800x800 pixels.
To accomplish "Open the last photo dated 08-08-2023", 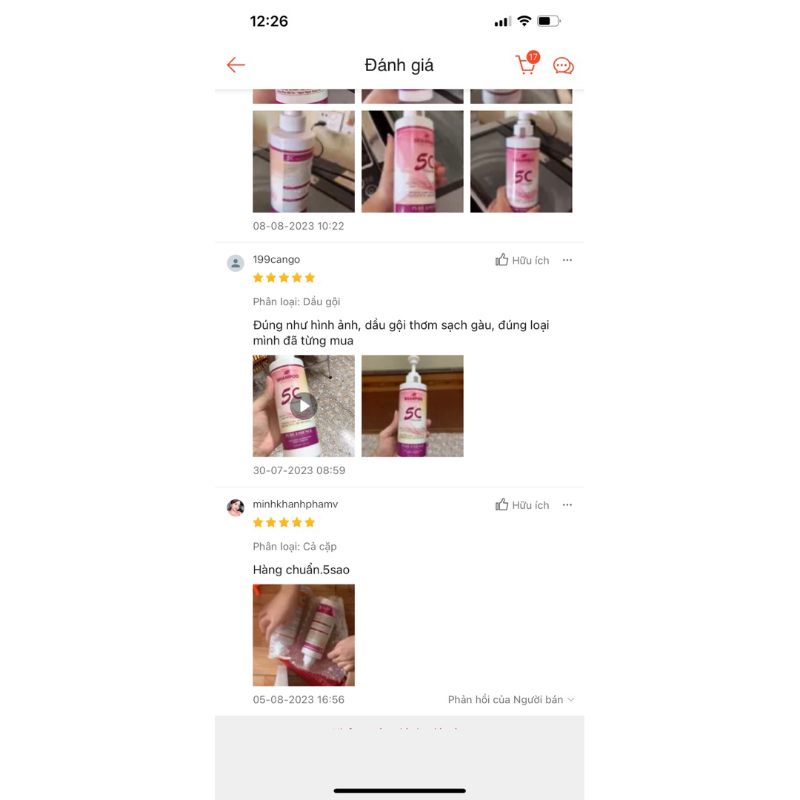I will coord(521,161).
